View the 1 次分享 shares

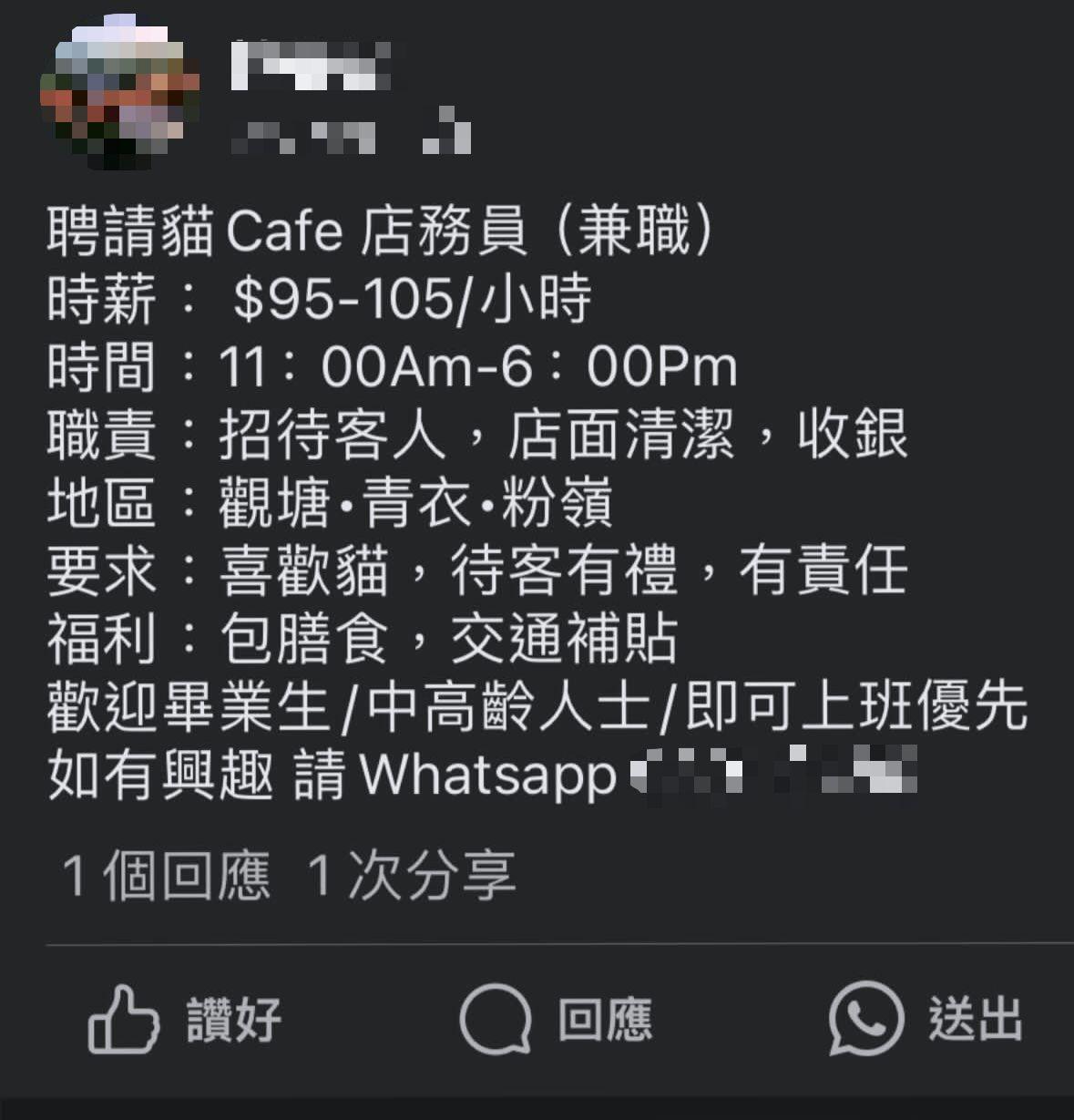click(413, 876)
